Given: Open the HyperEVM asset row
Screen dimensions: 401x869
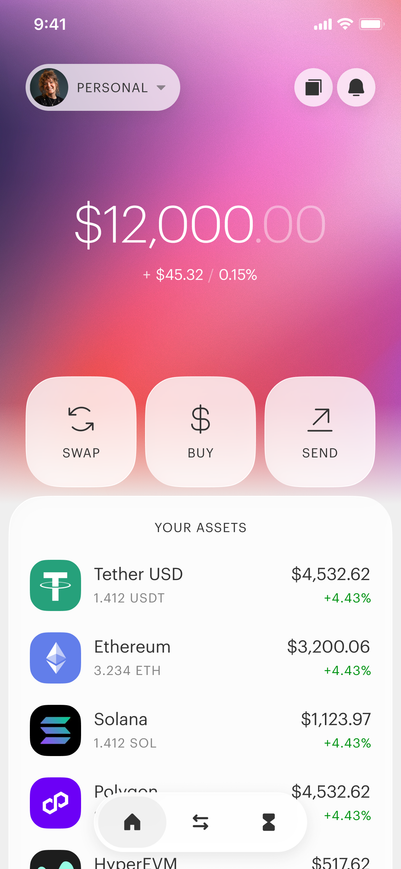Looking at the screenshot, I should coord(200,859).
